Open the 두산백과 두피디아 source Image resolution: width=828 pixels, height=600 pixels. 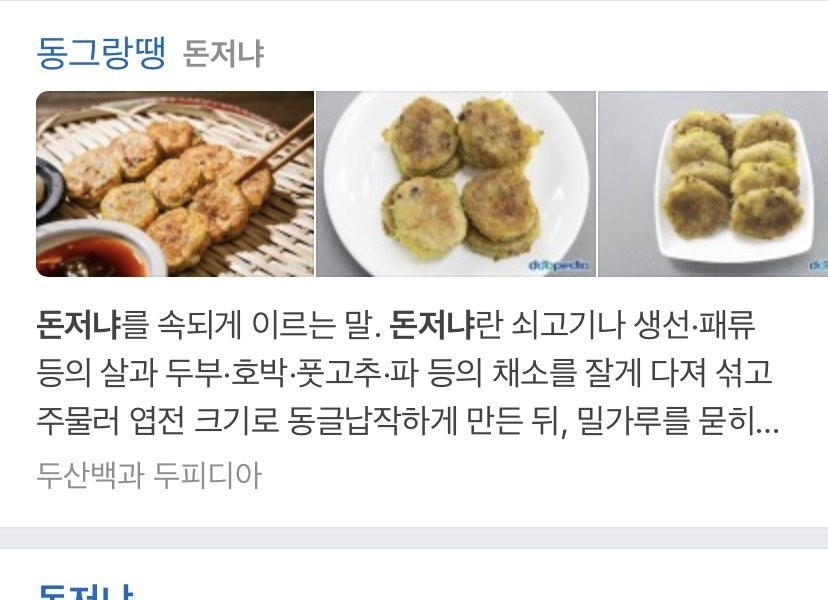148,475
